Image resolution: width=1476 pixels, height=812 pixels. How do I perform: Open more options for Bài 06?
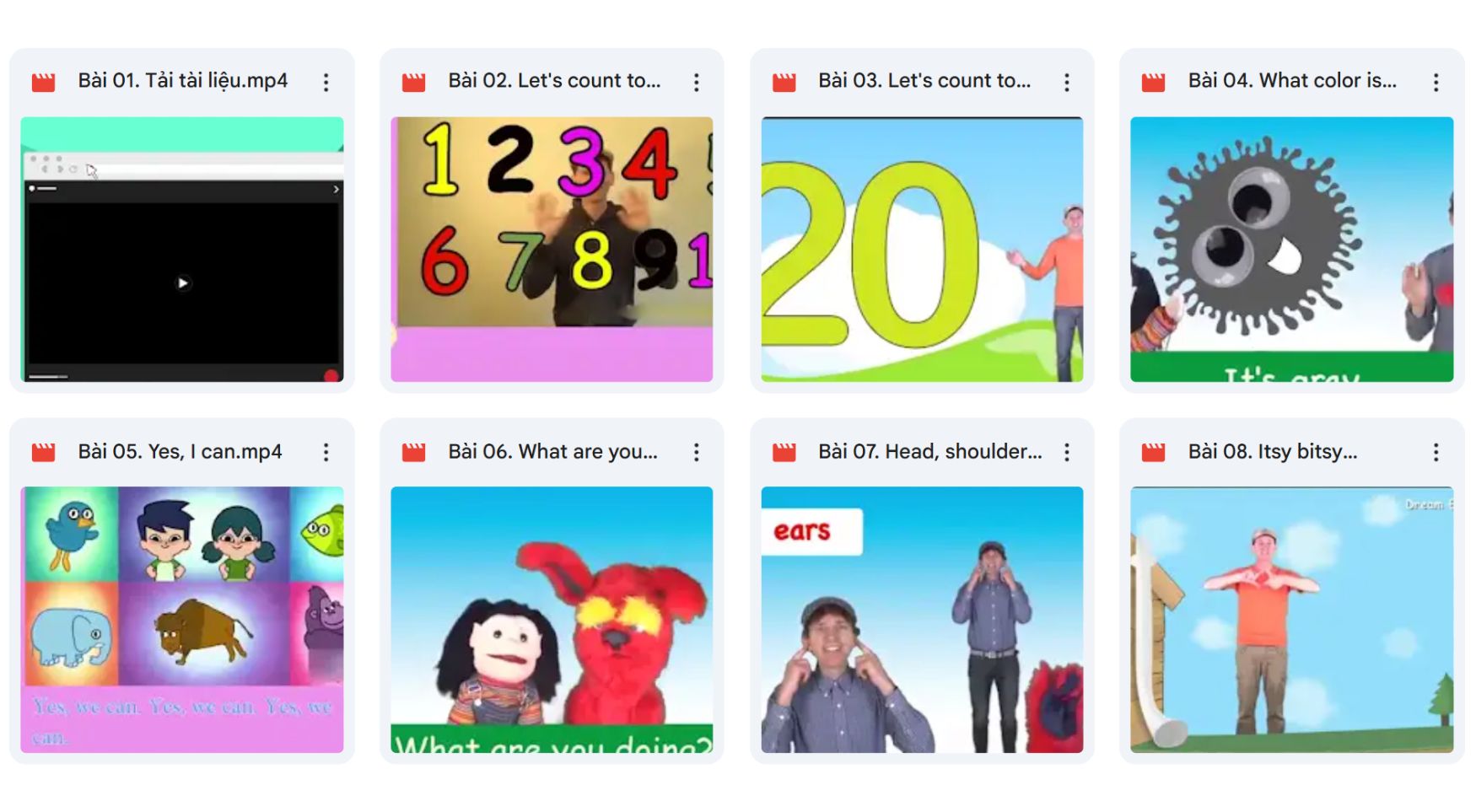click(696, 452)
